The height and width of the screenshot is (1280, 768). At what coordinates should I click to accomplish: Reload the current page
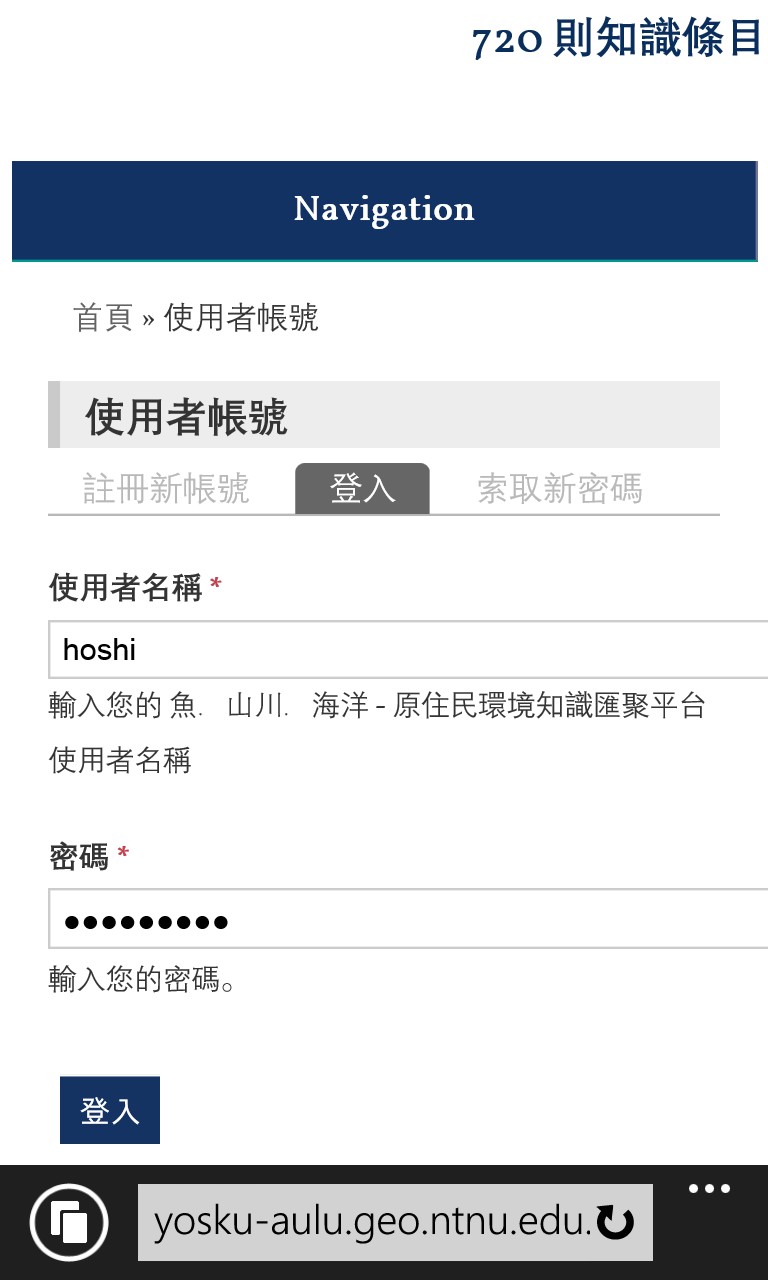615,1222
